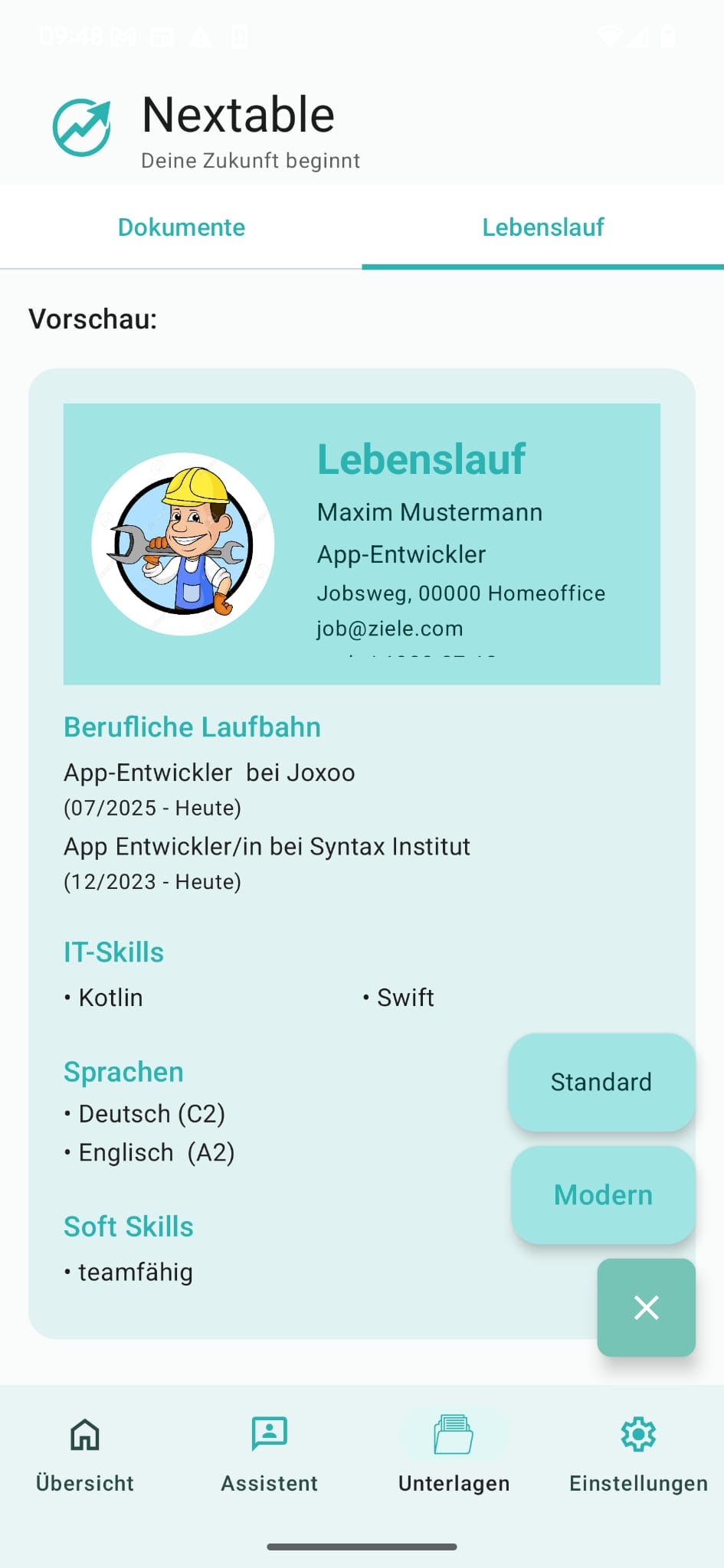Open Einstellungen settings
The image size is (724, 1568).
pos(638,1452)
